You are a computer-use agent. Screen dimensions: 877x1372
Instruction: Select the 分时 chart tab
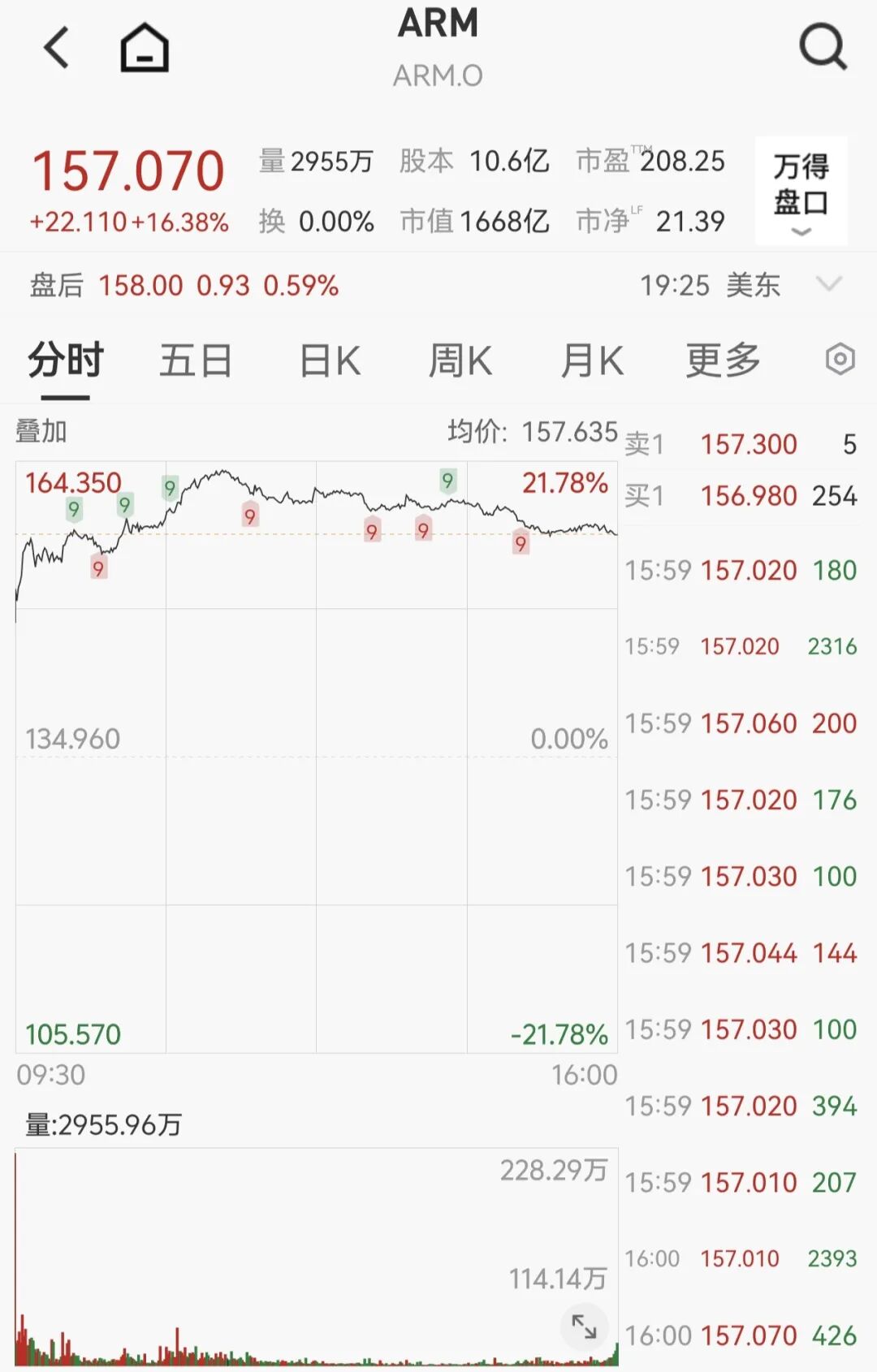click(x=66, y=360)
